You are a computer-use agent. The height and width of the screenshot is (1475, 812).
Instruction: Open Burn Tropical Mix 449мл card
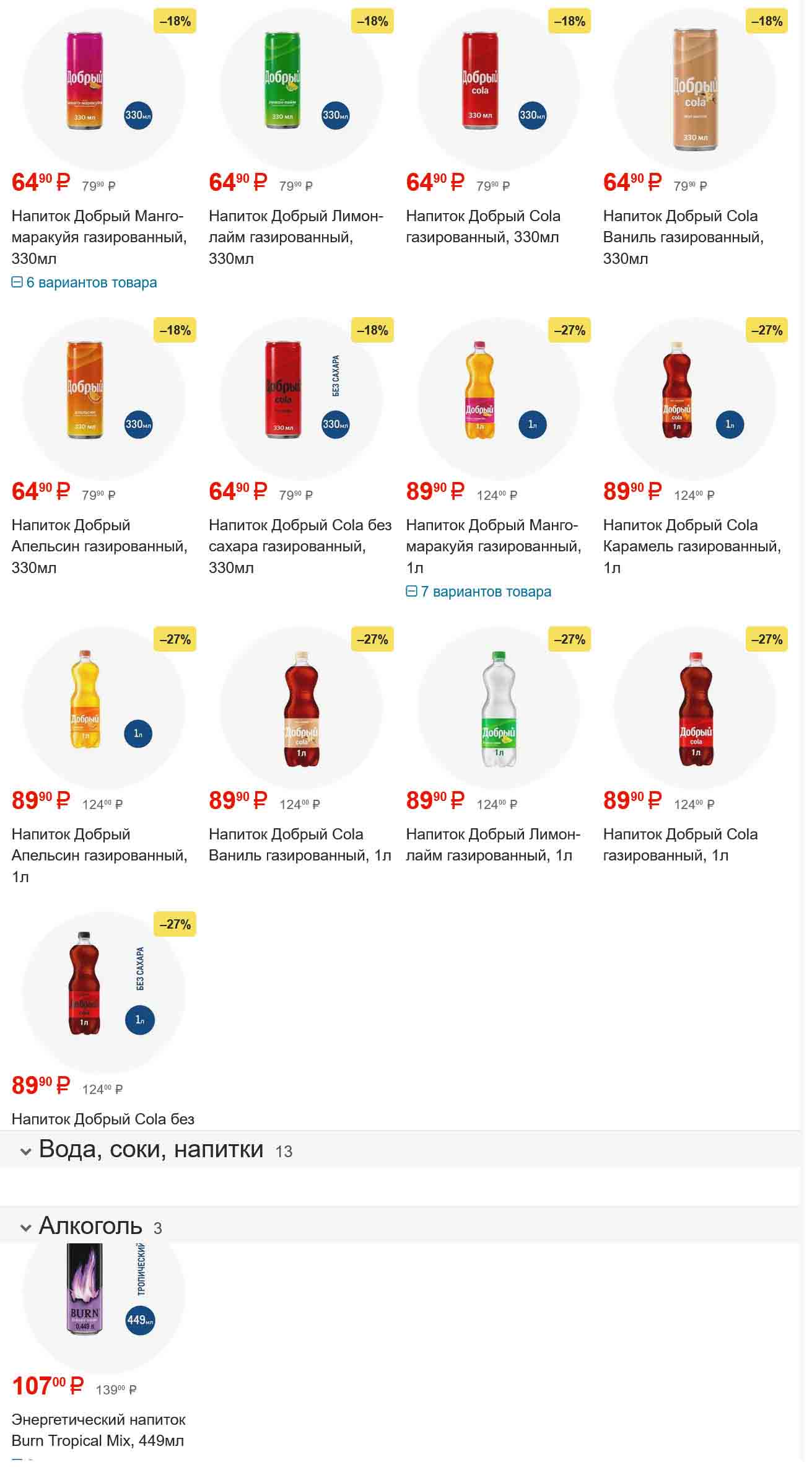(98, 1430)
